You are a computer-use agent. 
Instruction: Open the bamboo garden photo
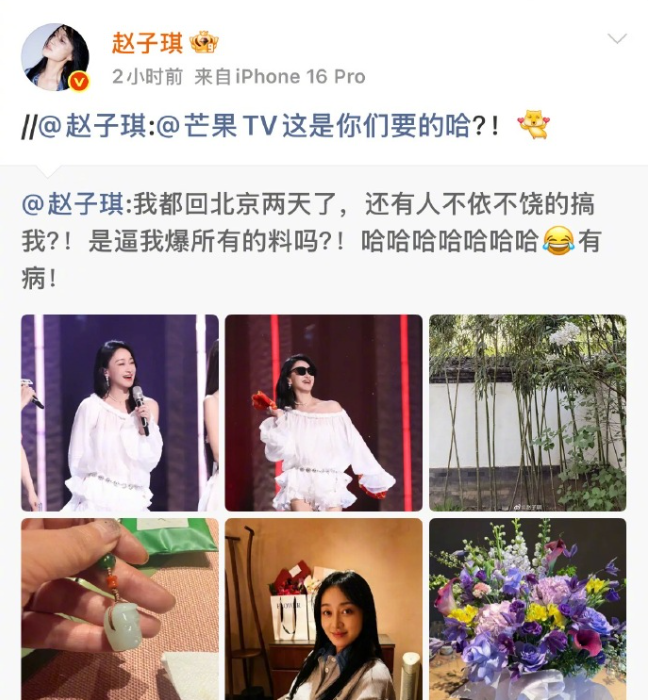tap(527, 413)
